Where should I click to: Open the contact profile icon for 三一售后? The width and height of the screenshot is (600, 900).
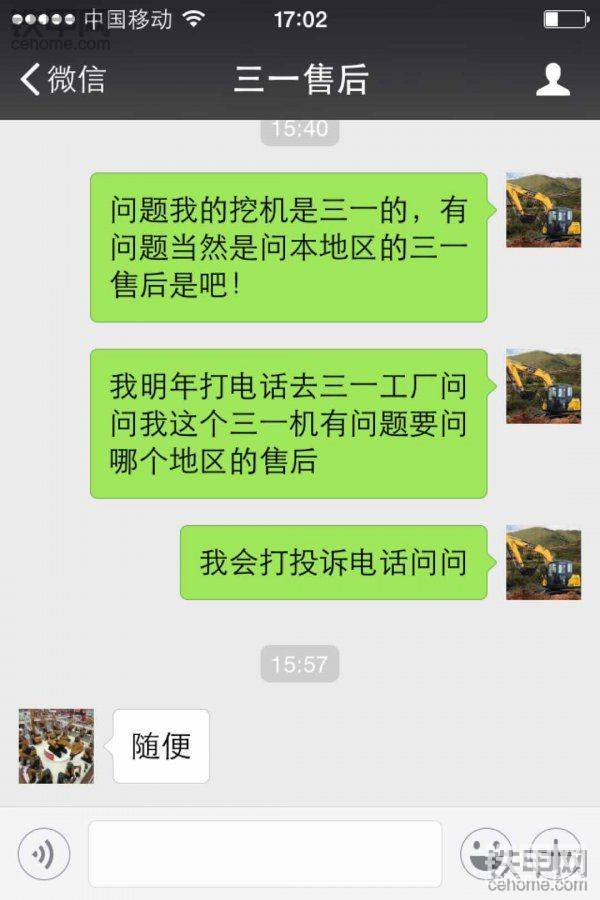552,80
